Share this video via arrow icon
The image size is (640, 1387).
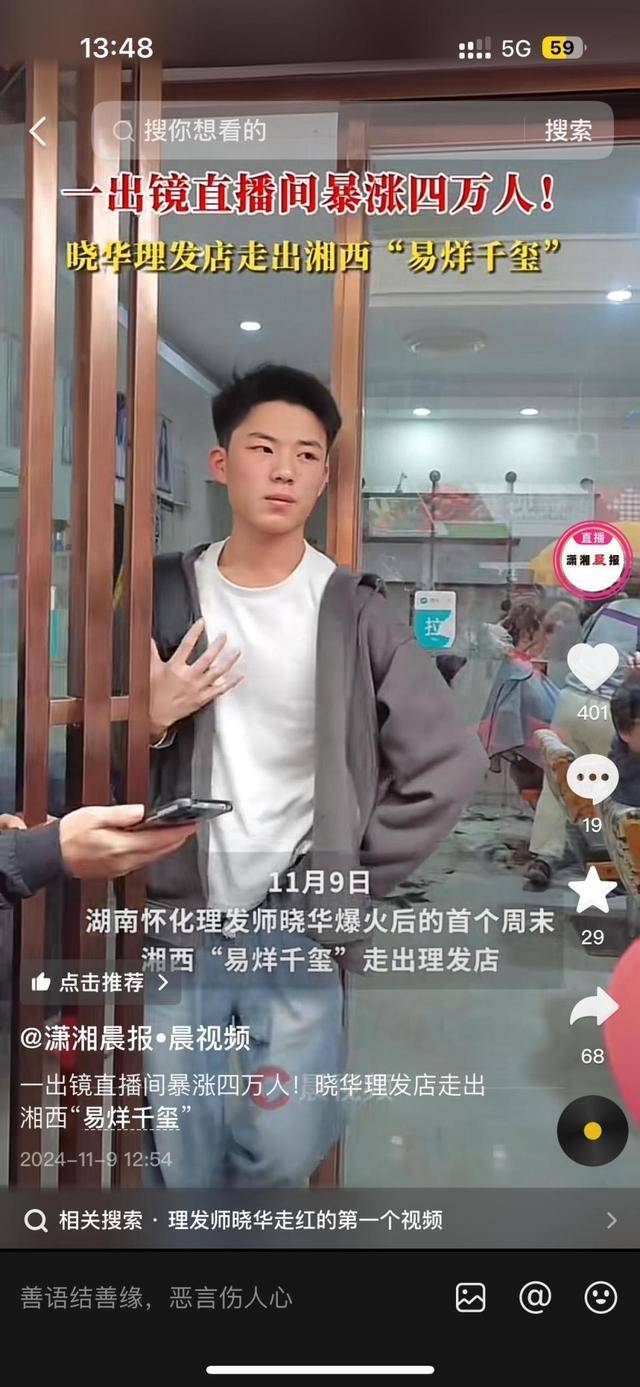coord(592,1010)
